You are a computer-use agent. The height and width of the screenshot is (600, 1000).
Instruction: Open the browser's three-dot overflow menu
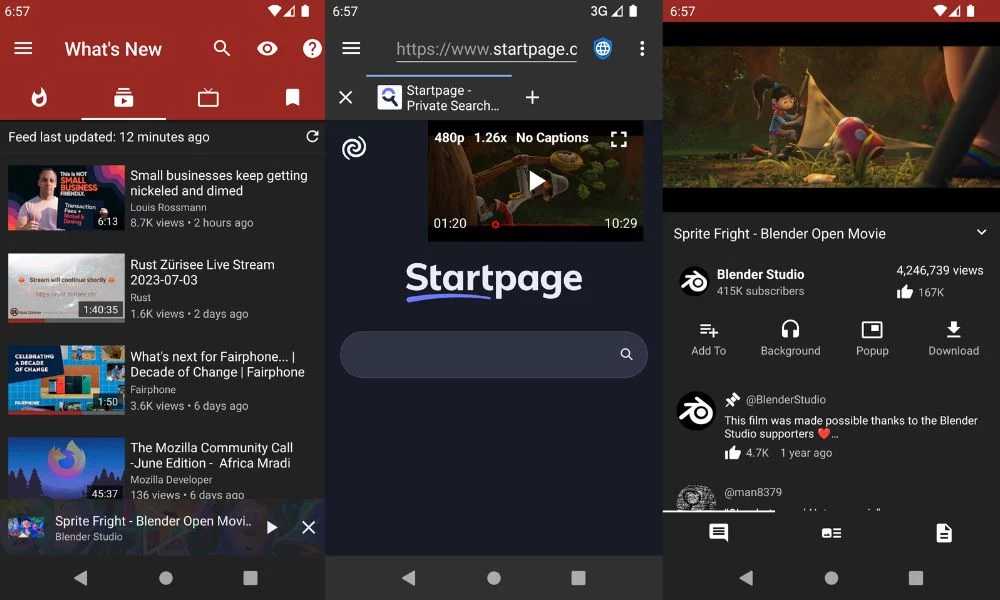point(642,49)
